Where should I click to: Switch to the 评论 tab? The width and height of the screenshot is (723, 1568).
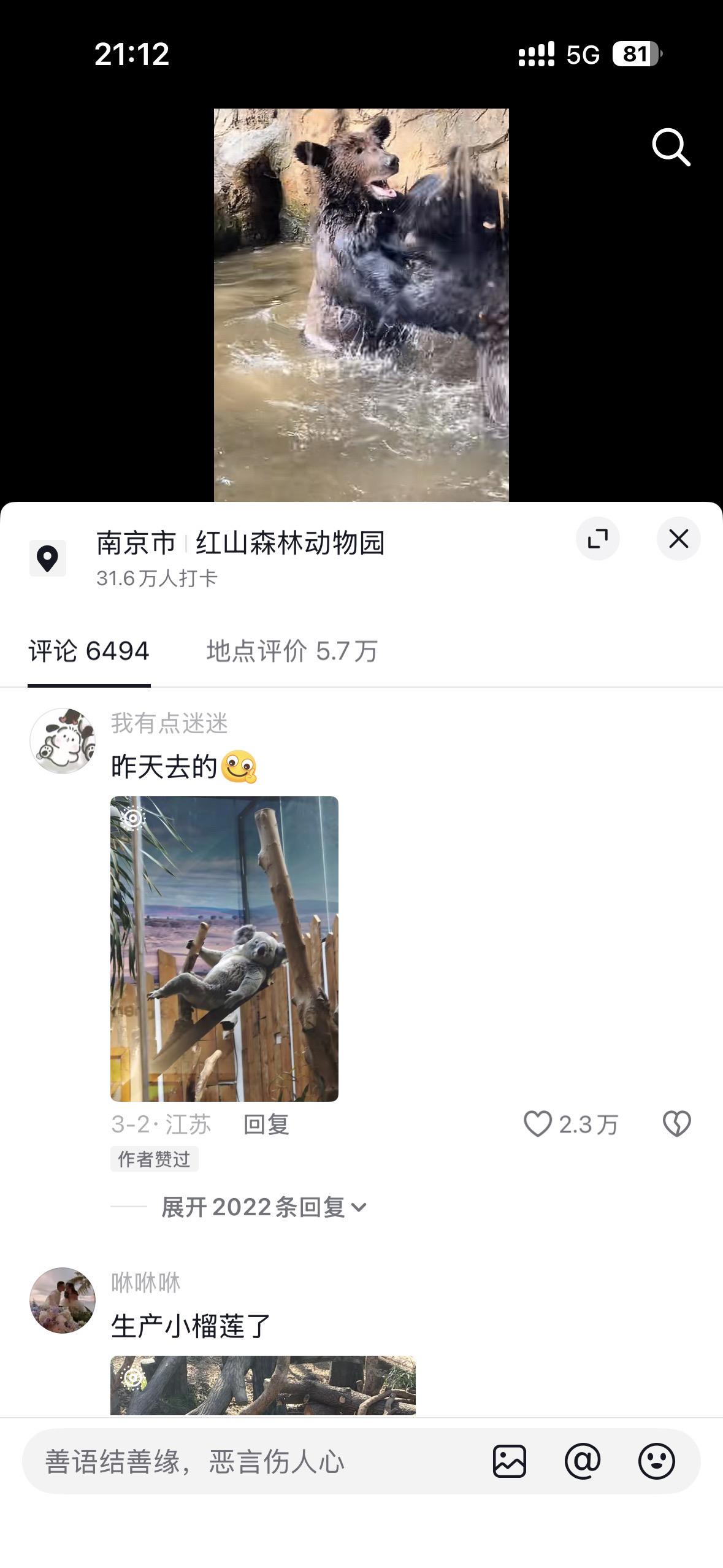point(88,653)
